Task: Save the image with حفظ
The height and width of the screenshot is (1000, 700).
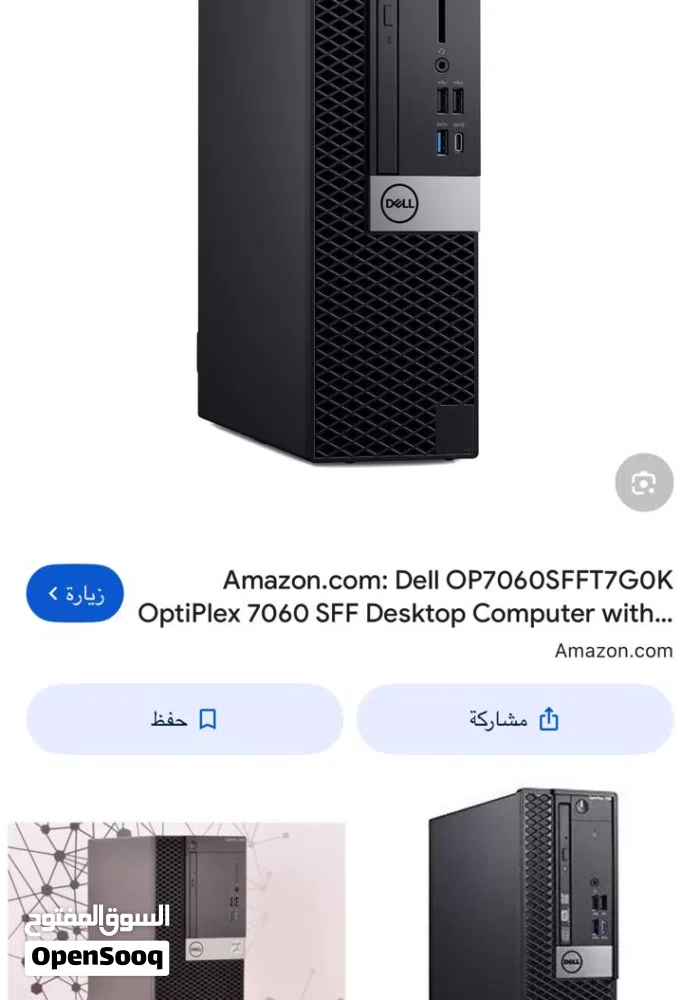Action: [185, 719]
